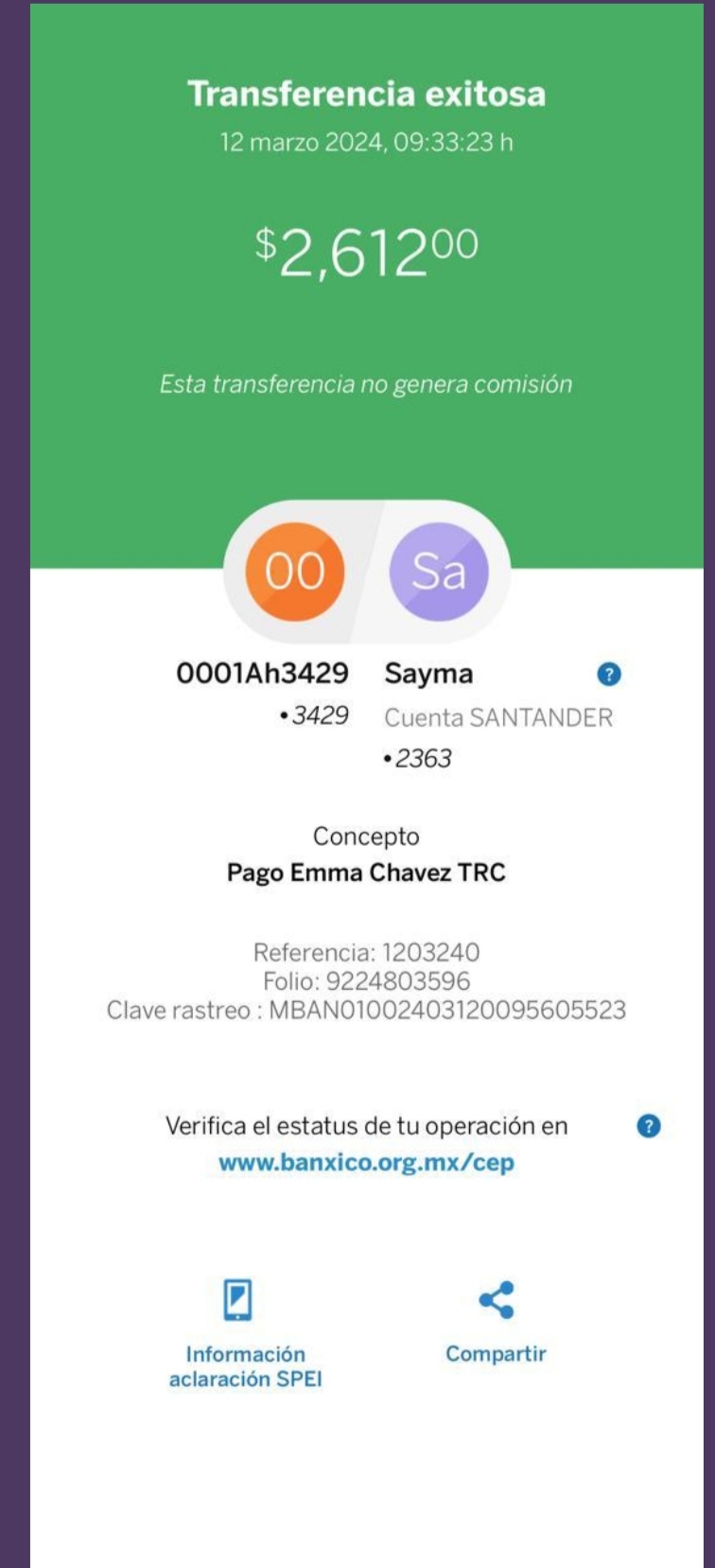The image size is (715, 1568).
Task: Tap the help icon next to Sayma
Action: click(x=609, y=675)
